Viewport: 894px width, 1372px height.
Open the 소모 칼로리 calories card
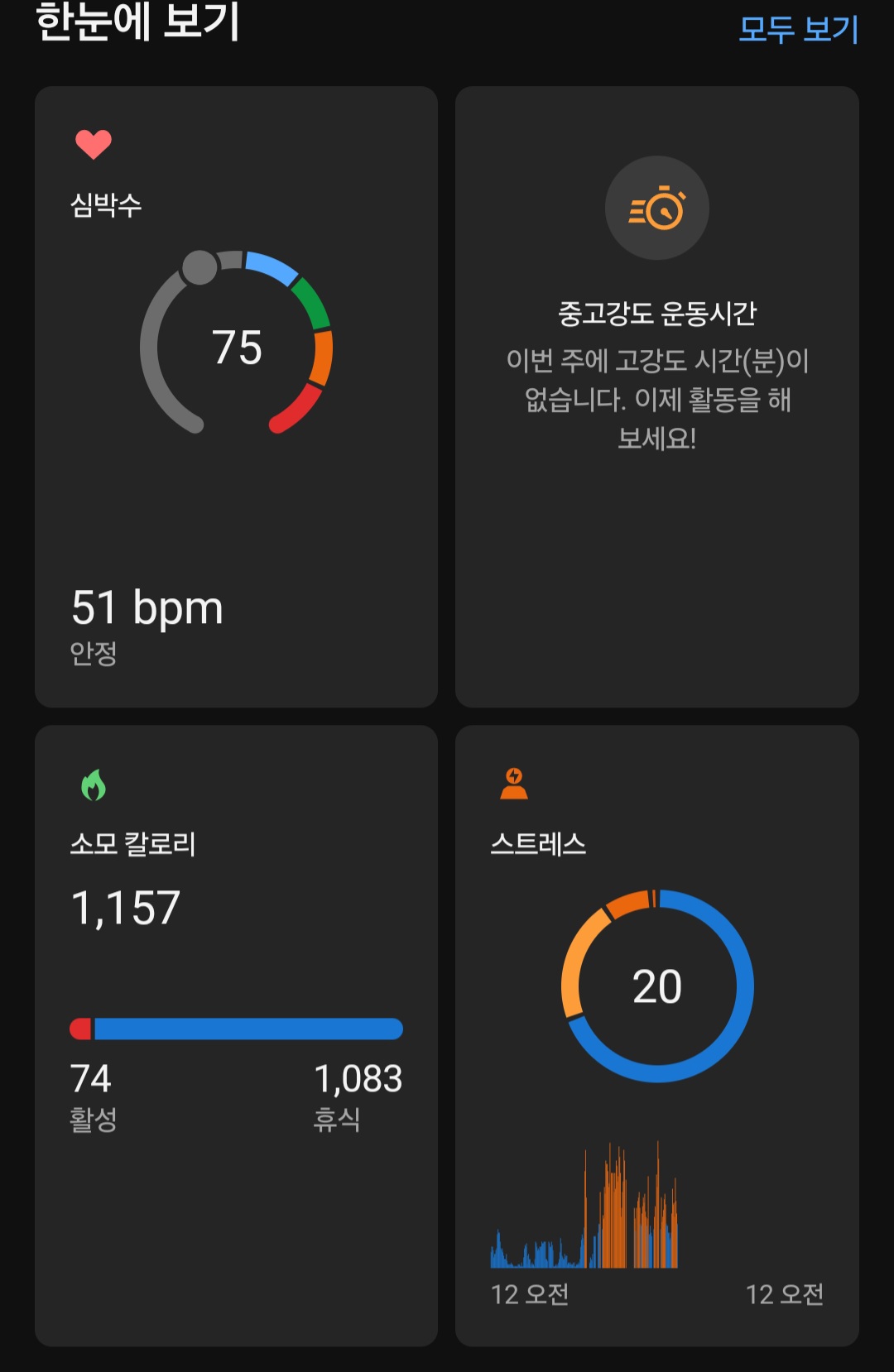point(236,1035)
